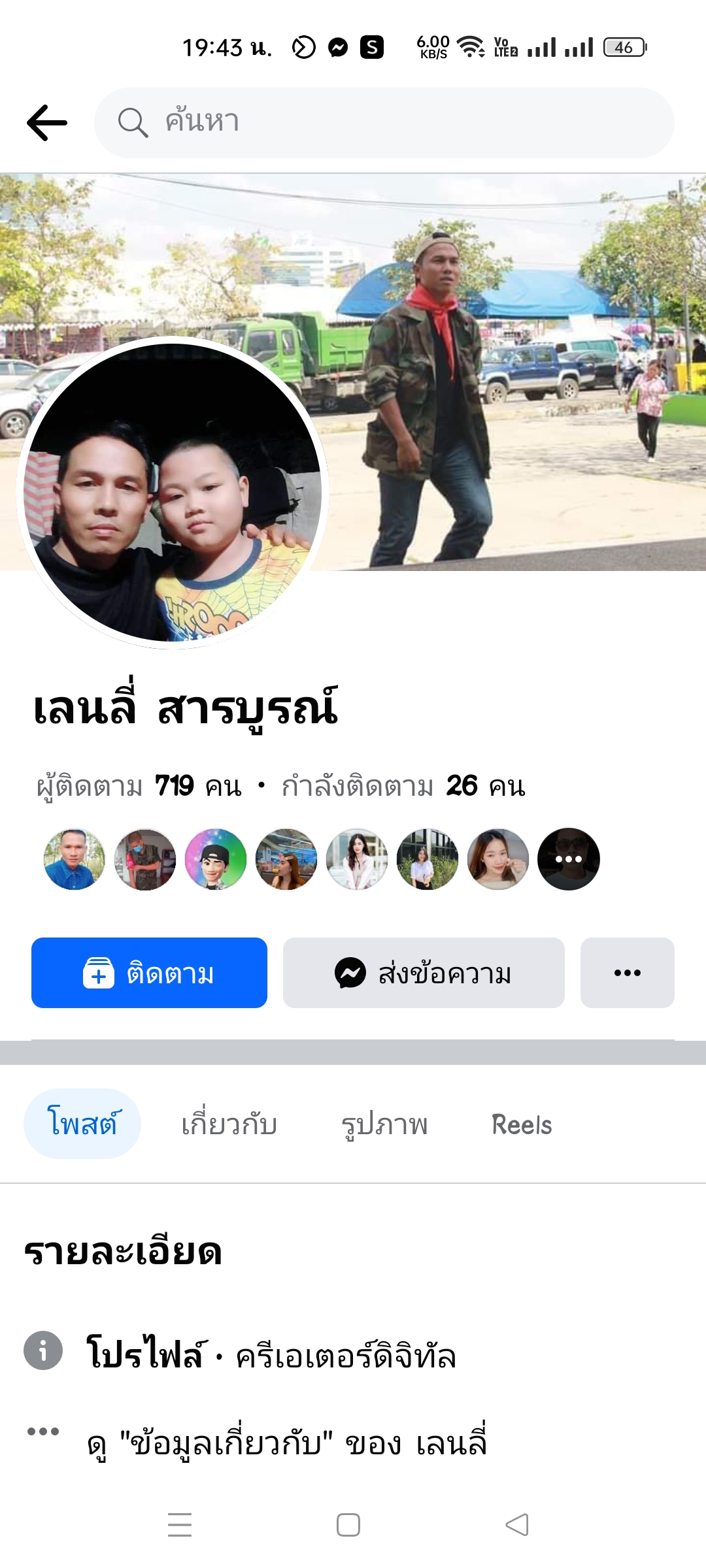
Task: Open the three-dots bubble in the followers row
Action: [568, 859]
